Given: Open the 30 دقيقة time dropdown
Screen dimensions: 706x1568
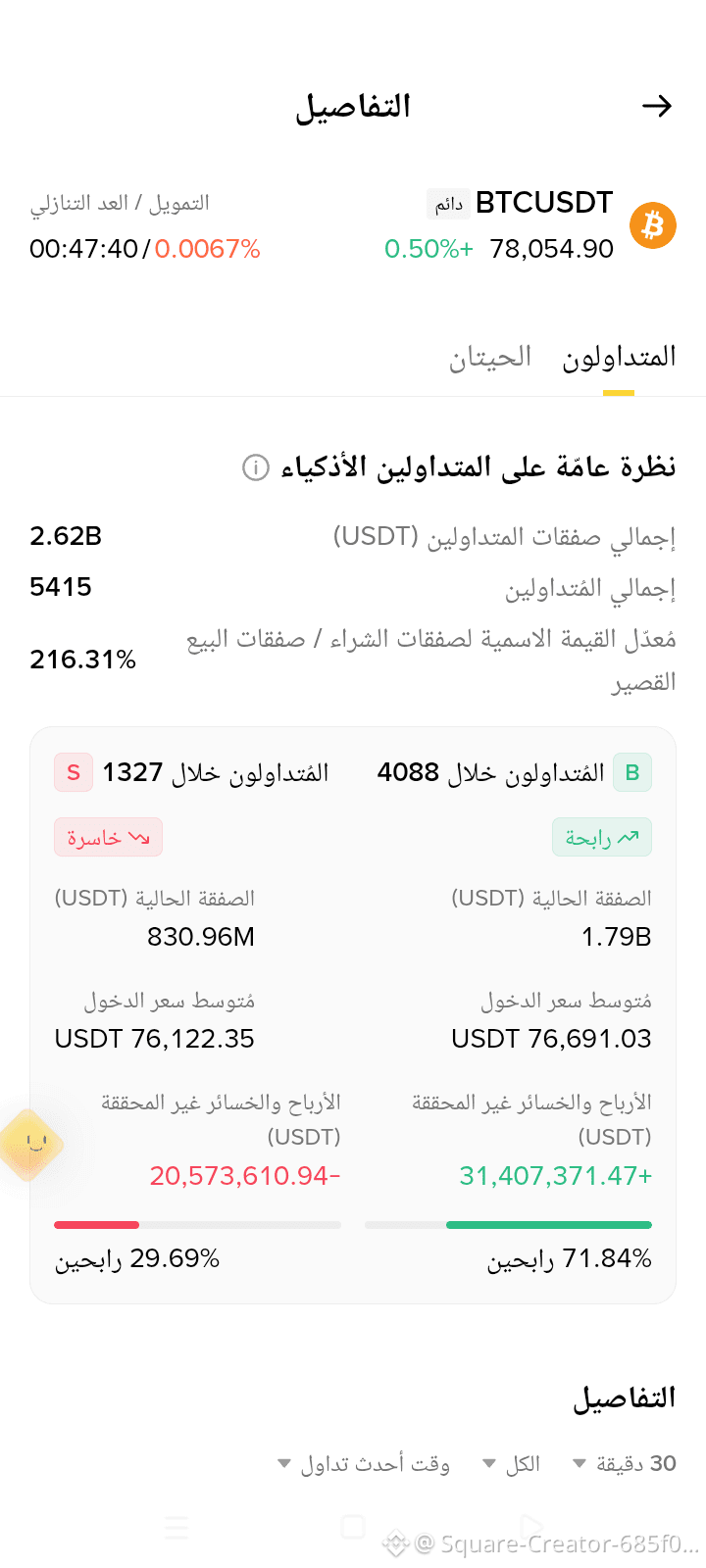Looking at the screenshot, I should coord(624,1463).
